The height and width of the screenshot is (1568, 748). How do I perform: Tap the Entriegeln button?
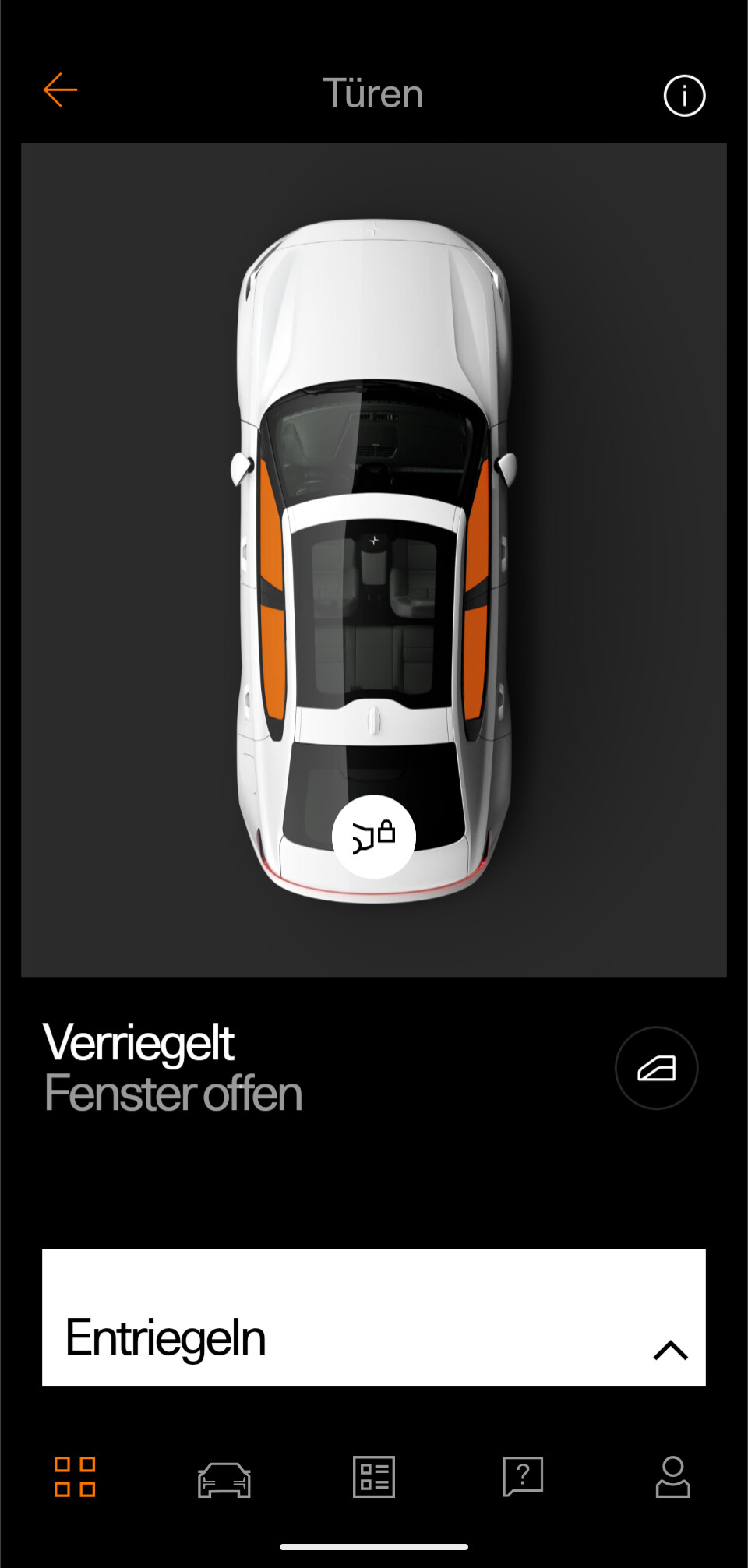tap(374, 1317)
